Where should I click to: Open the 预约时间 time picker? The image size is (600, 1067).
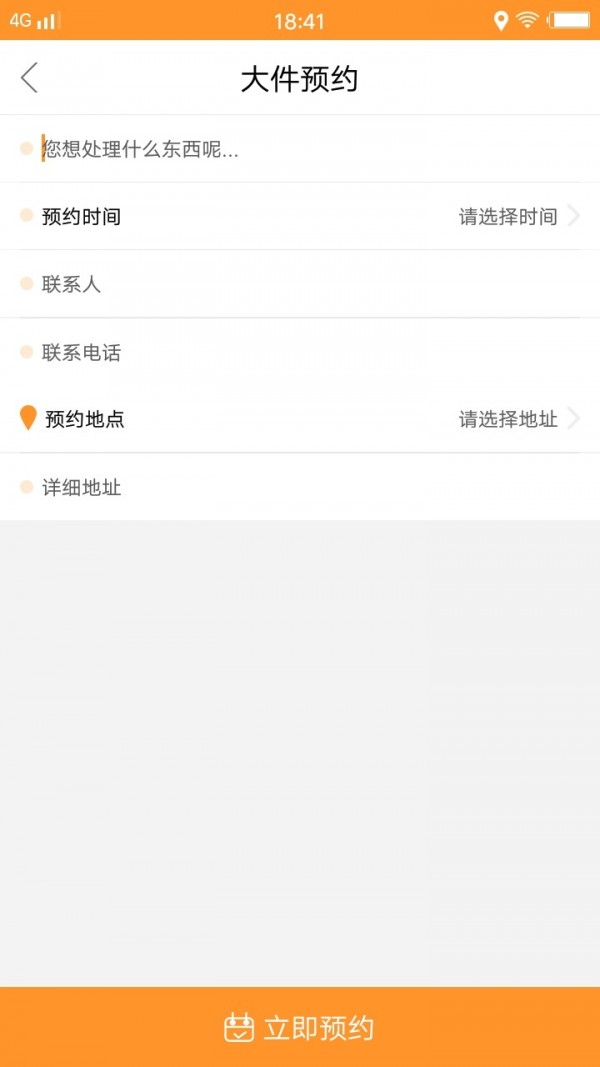(510, 216)
